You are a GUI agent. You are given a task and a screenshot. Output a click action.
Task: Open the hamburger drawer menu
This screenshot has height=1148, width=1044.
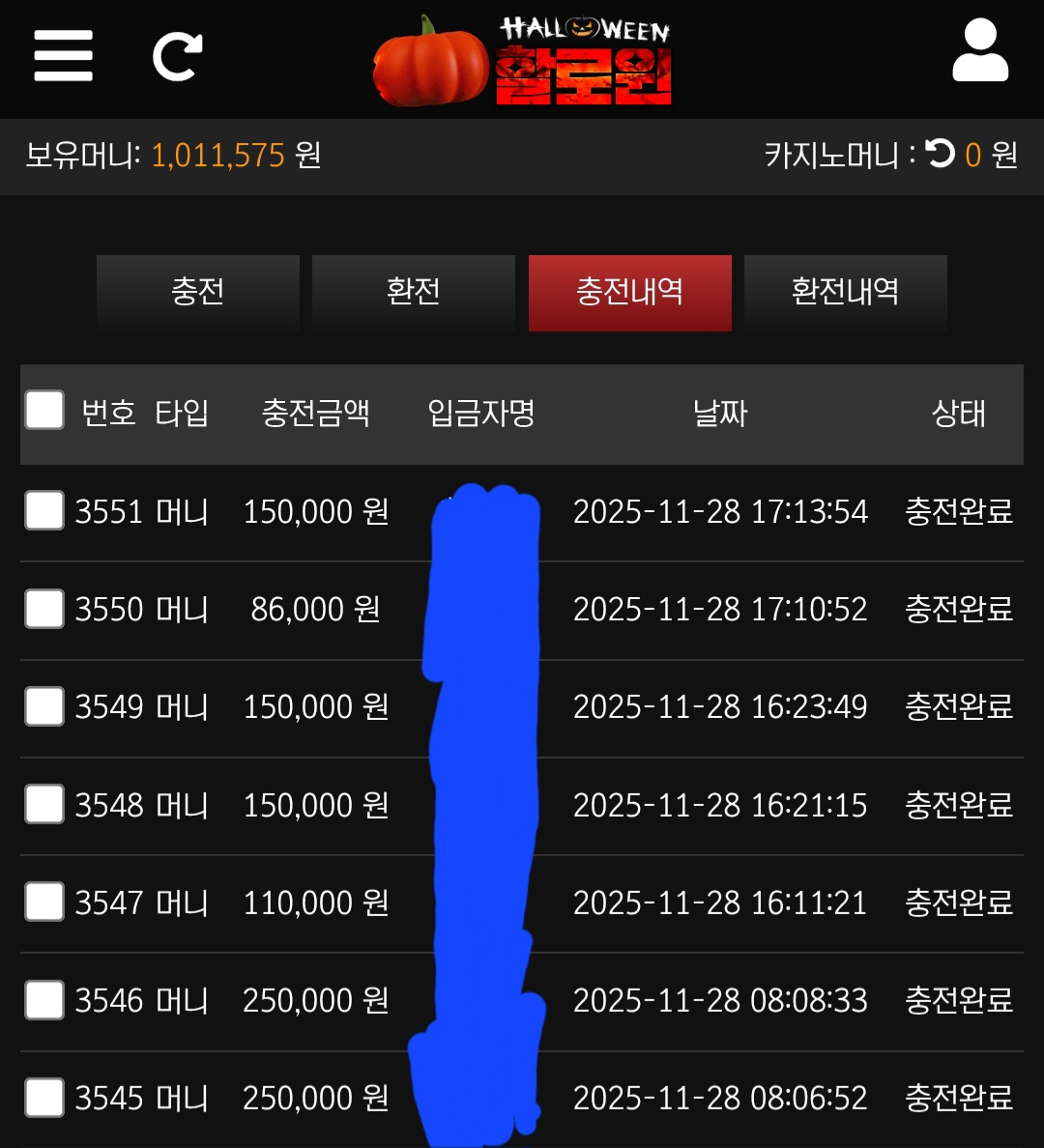[63, 55]
